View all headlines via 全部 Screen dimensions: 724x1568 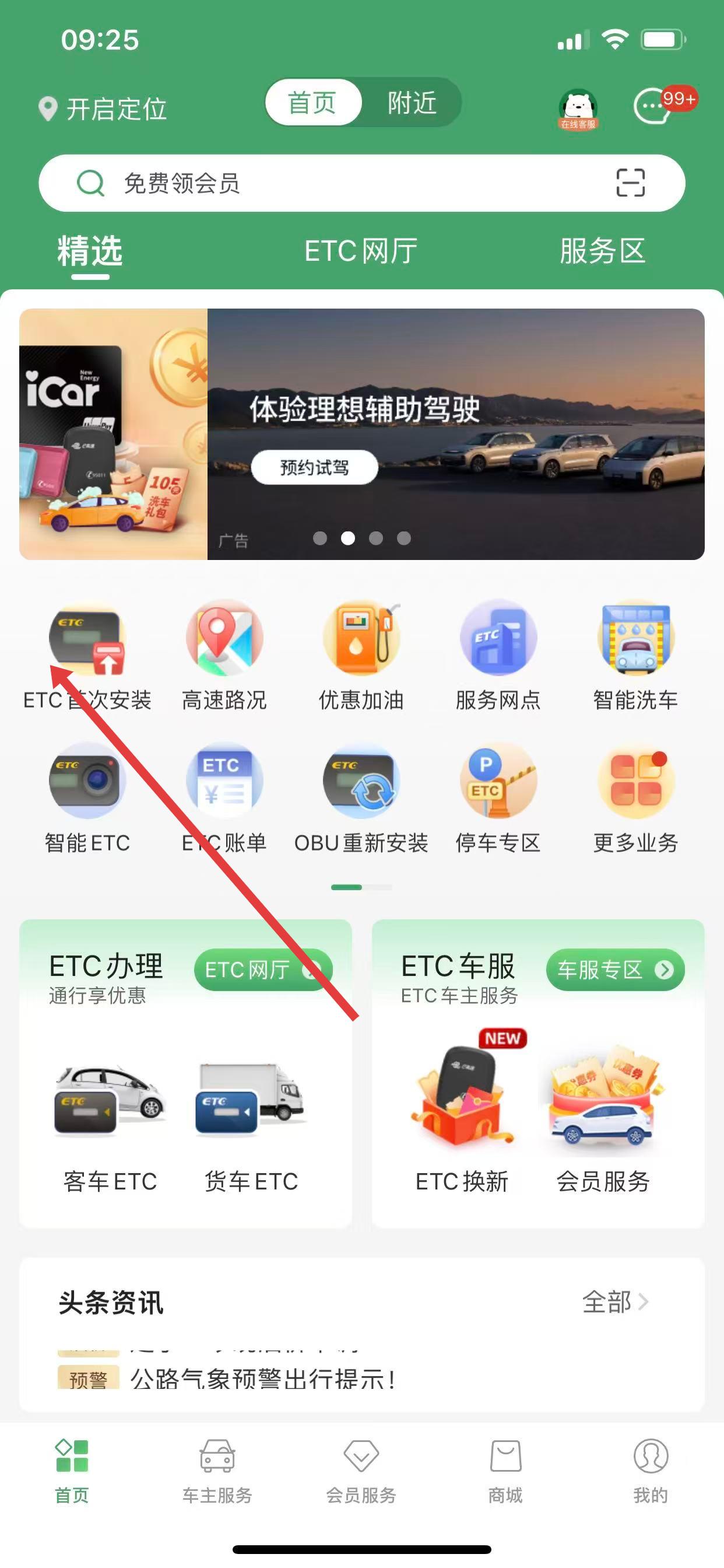[614, 1302]
